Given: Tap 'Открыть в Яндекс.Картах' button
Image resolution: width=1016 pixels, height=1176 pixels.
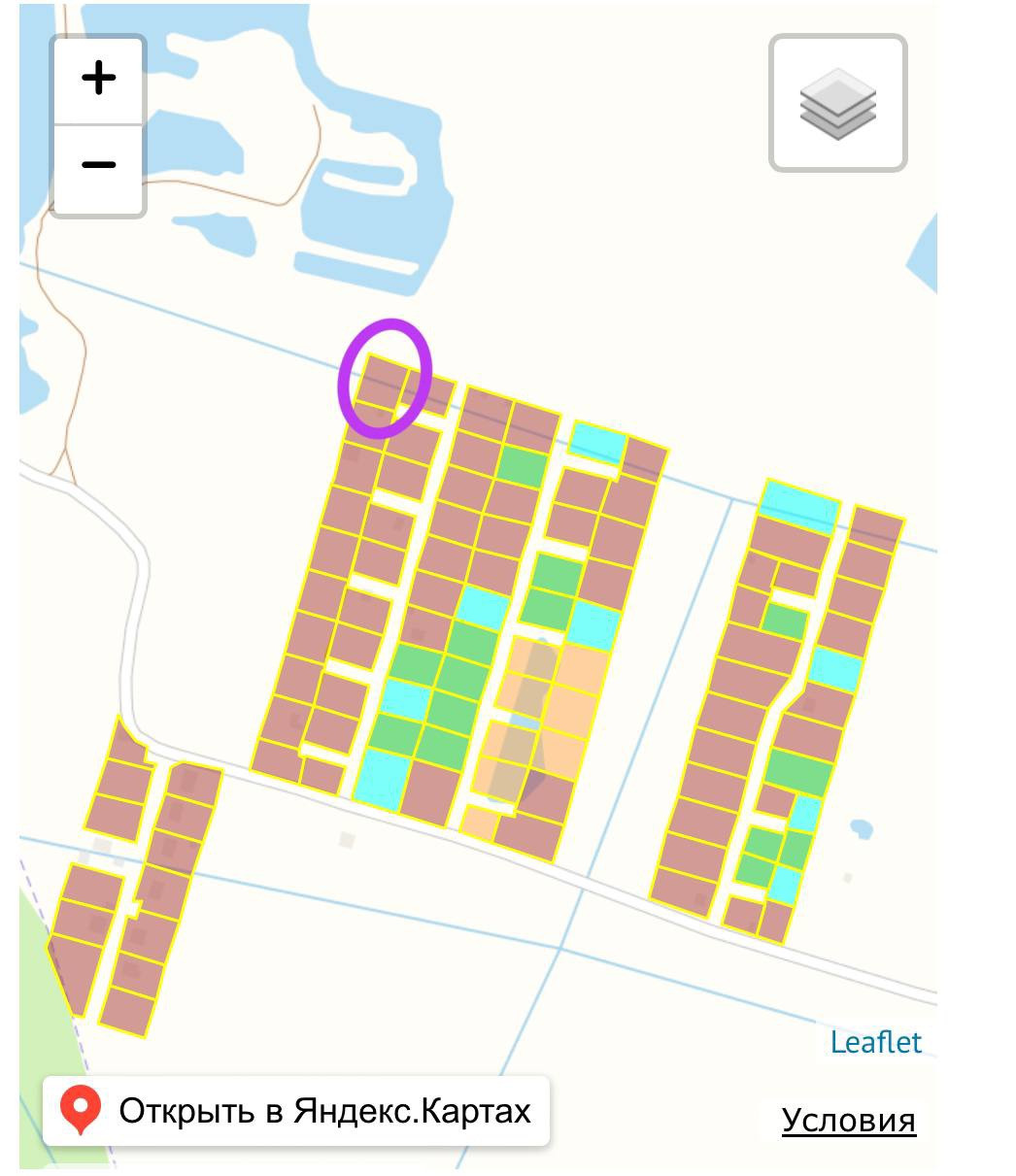Looking at the screenshot, I should [296, 1110].
